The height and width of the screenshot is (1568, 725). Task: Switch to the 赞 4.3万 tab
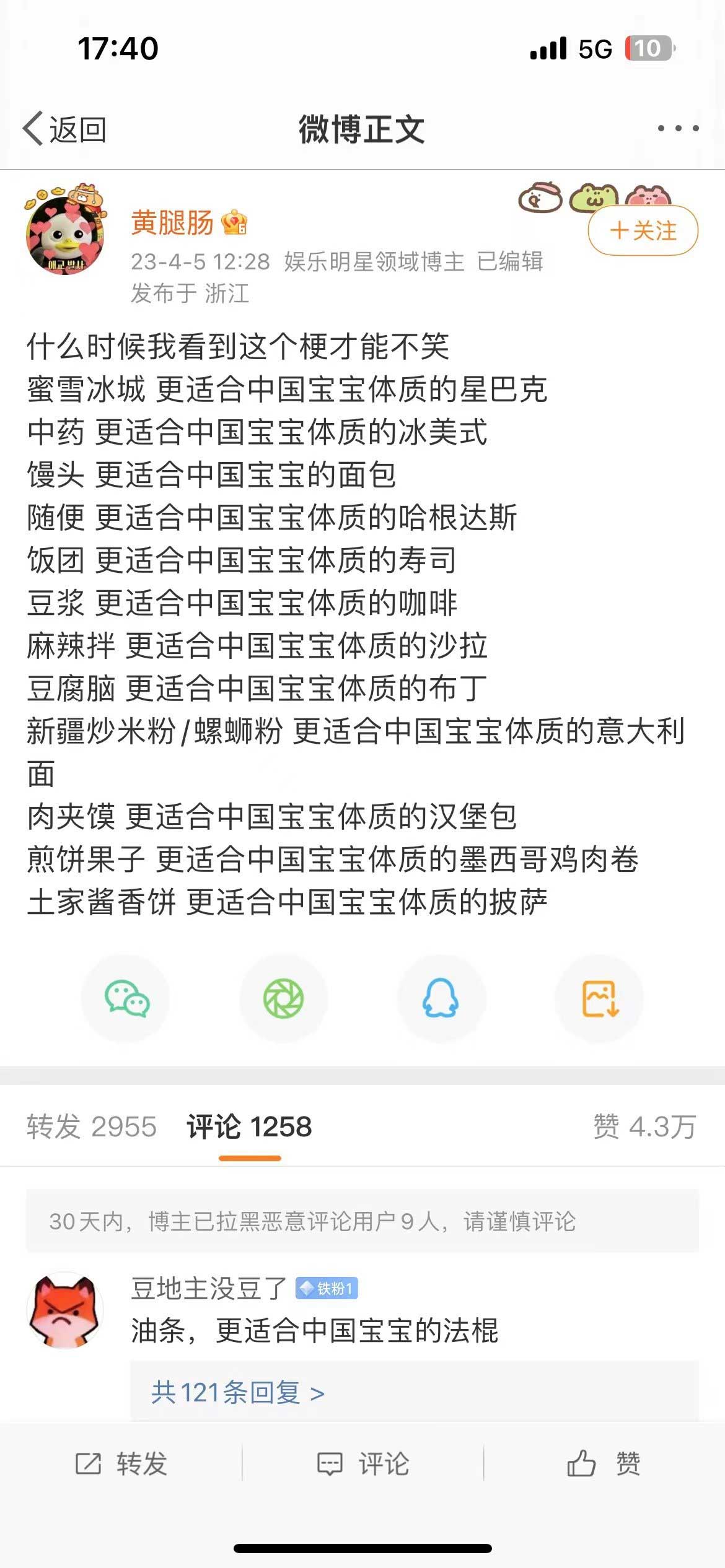click(x=644, y=1126)
